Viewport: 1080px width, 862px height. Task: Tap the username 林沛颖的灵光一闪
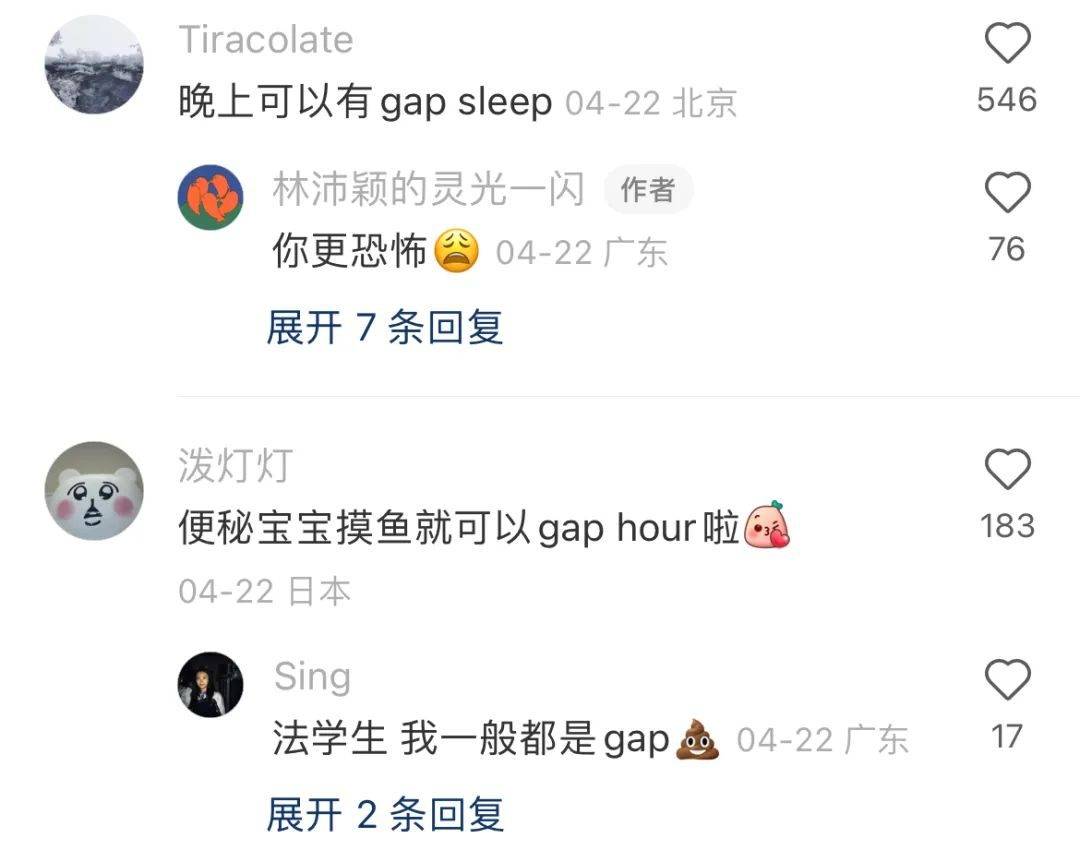428,189
